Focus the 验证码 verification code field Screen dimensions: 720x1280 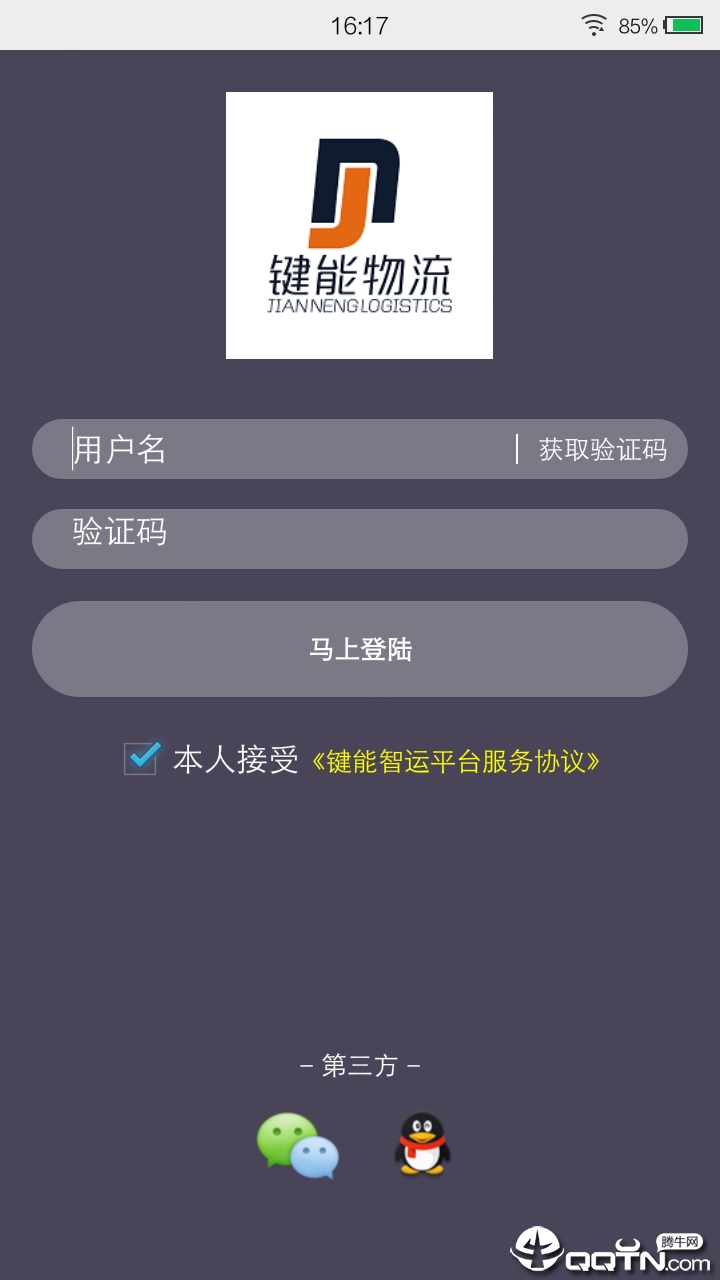click(360, 538)
